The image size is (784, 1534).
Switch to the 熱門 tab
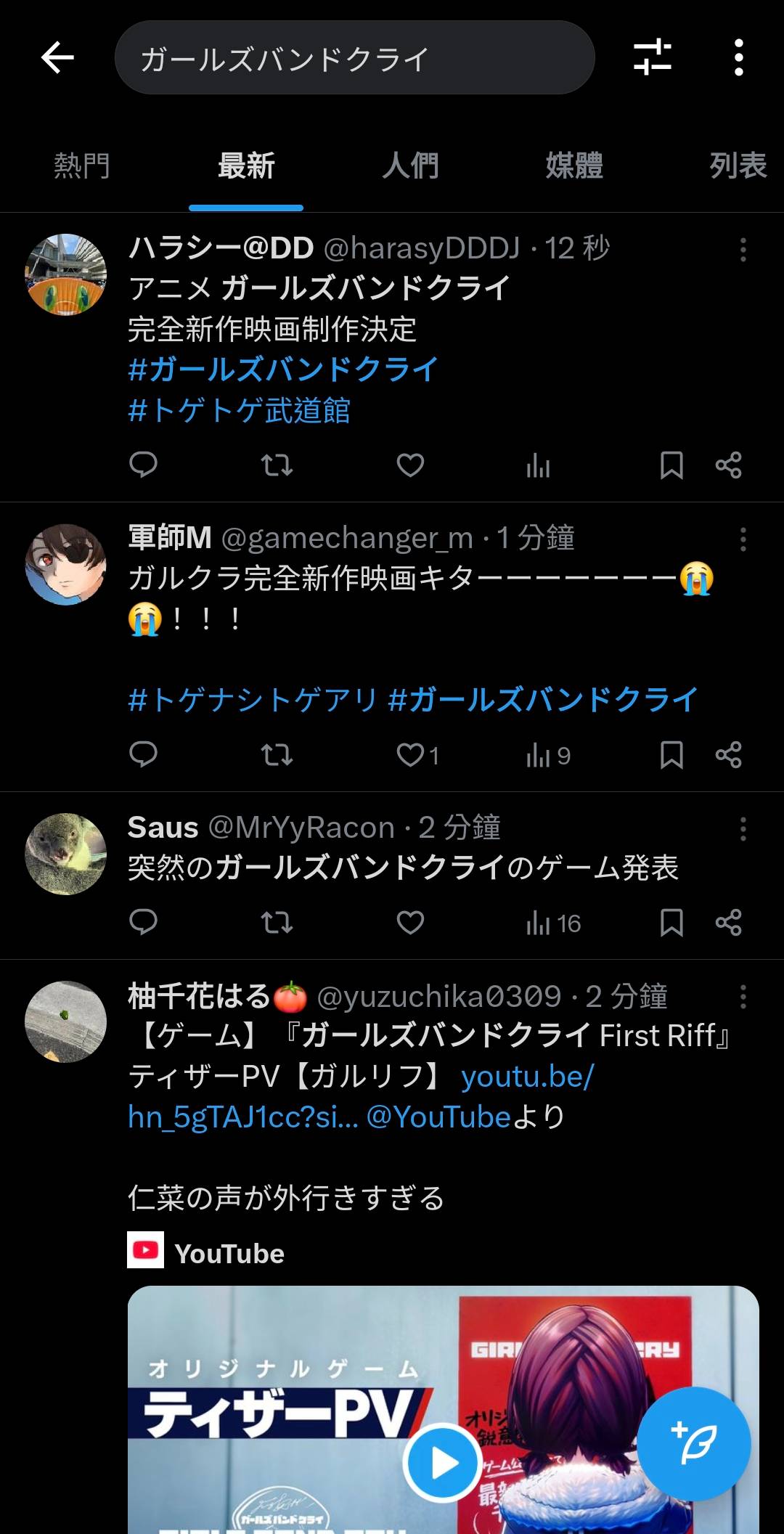pyautogui.click(x=81, y=166)
